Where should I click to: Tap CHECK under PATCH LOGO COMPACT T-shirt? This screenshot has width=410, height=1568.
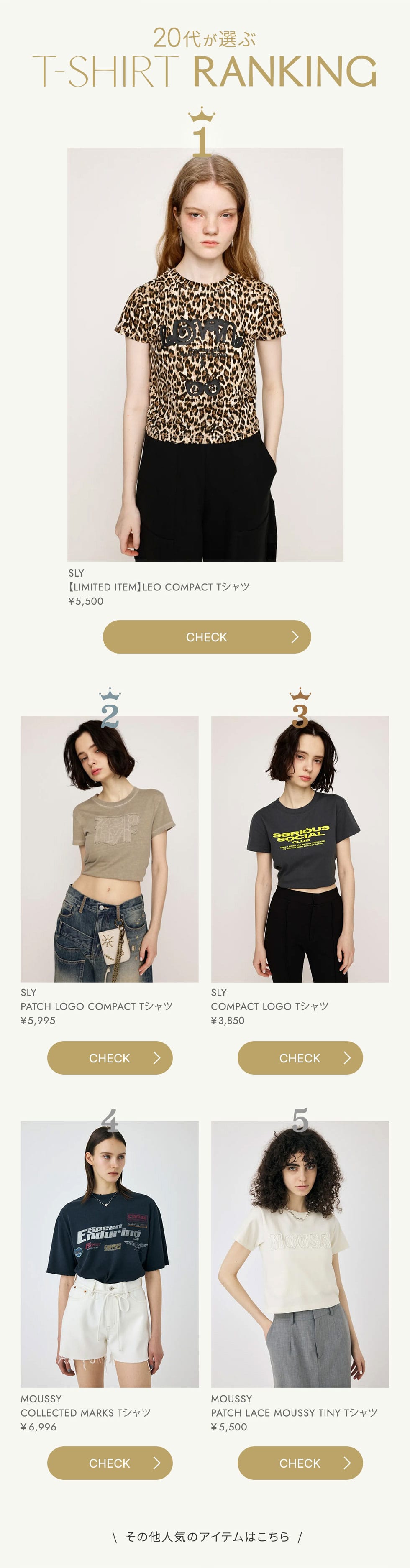[110, 1058]
